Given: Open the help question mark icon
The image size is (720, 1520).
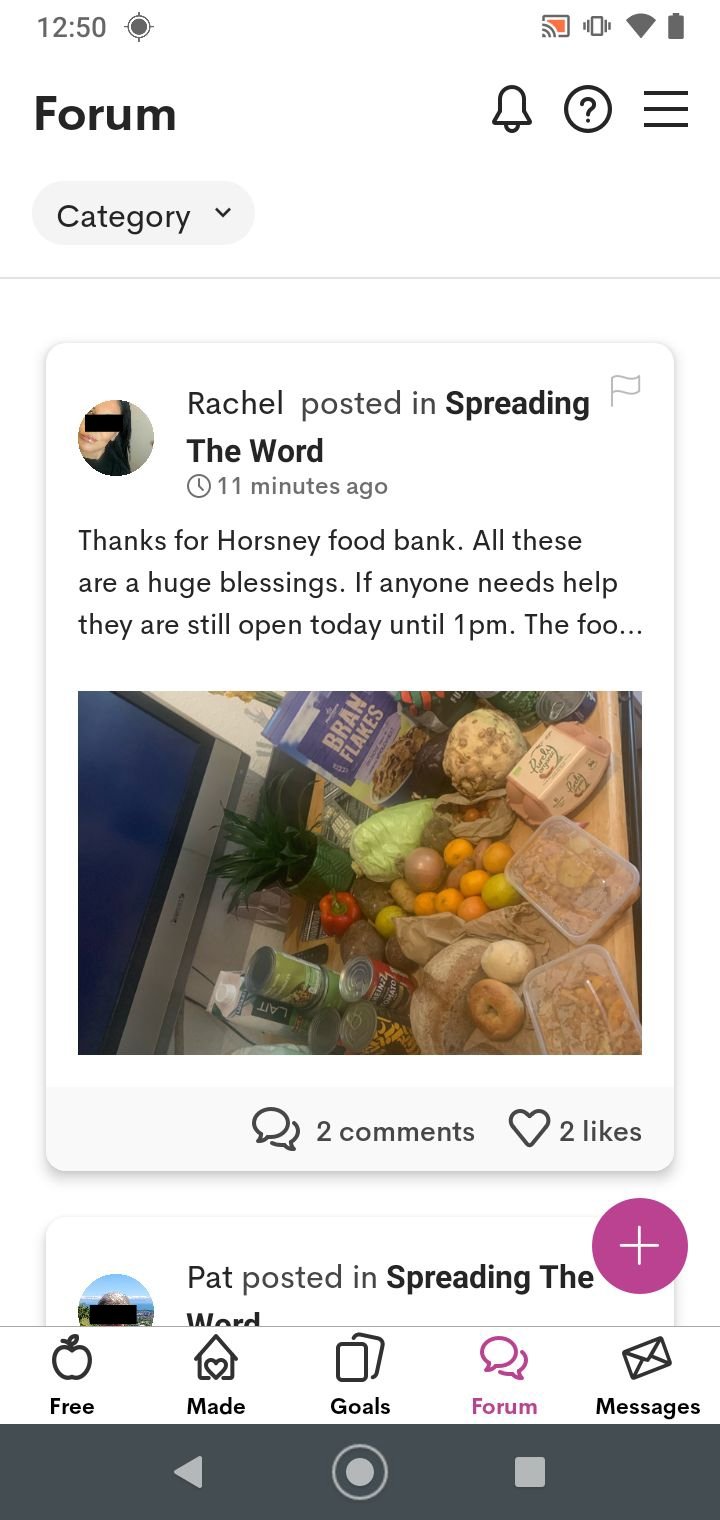Looking at the screenshot, I should point(588,109).
